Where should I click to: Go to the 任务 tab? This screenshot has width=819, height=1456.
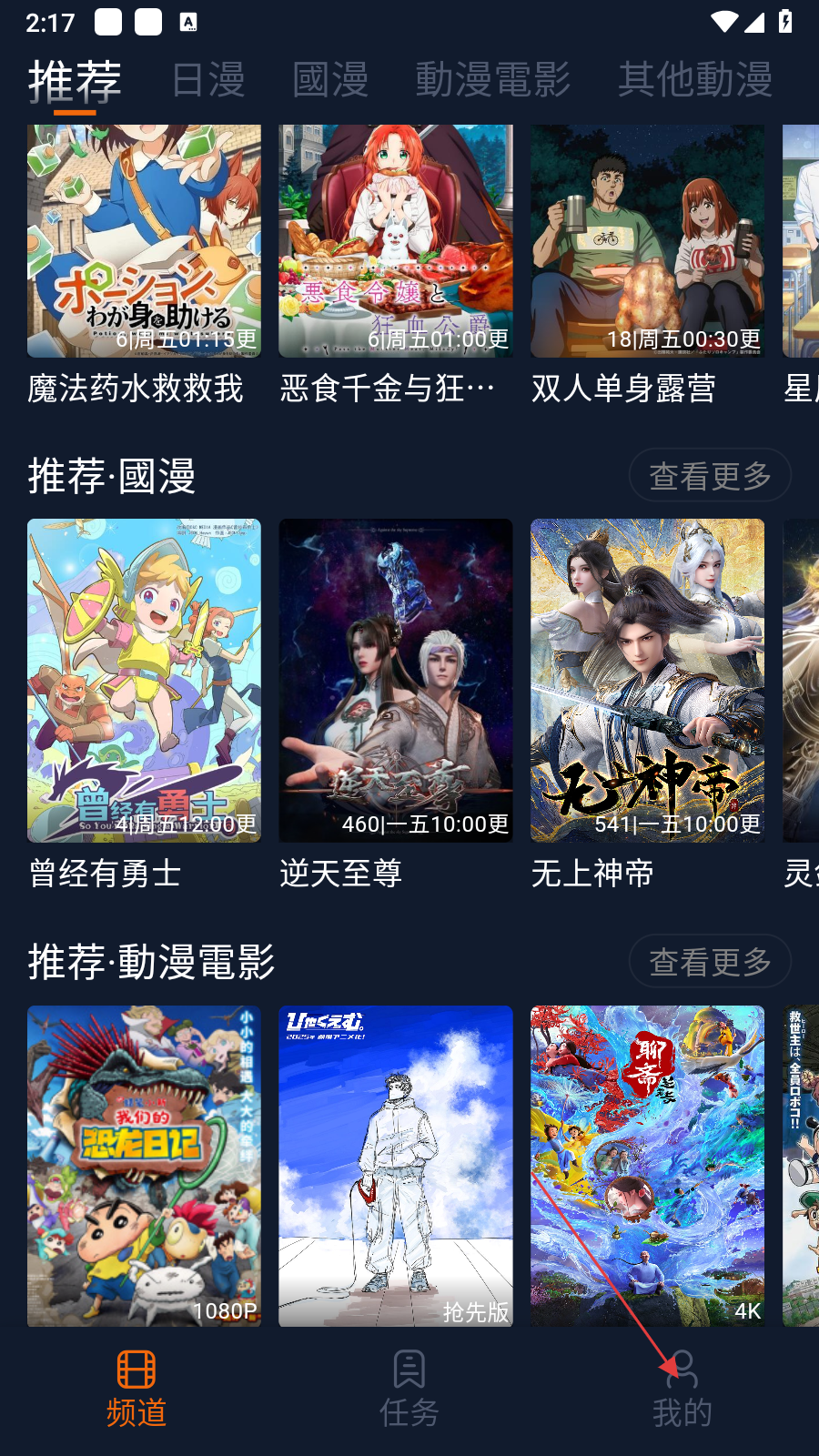(x=409, y=1389)
